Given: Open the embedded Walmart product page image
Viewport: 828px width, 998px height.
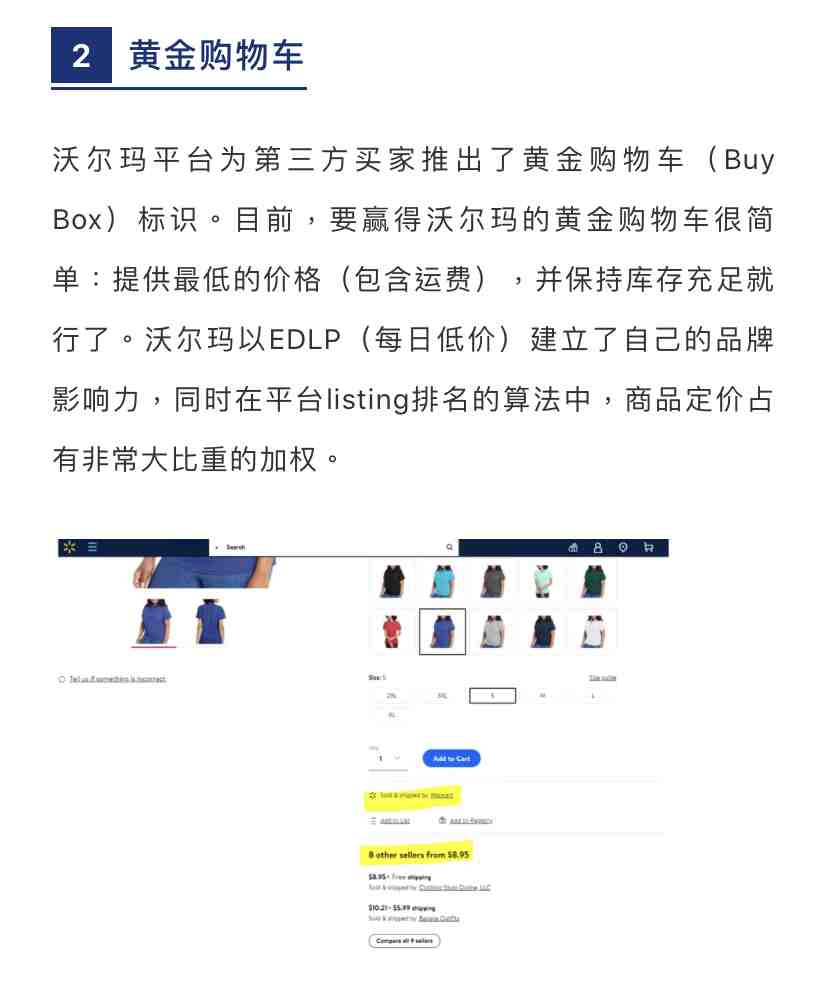Looking at the screenshot, I should click(x=363, y=745).
